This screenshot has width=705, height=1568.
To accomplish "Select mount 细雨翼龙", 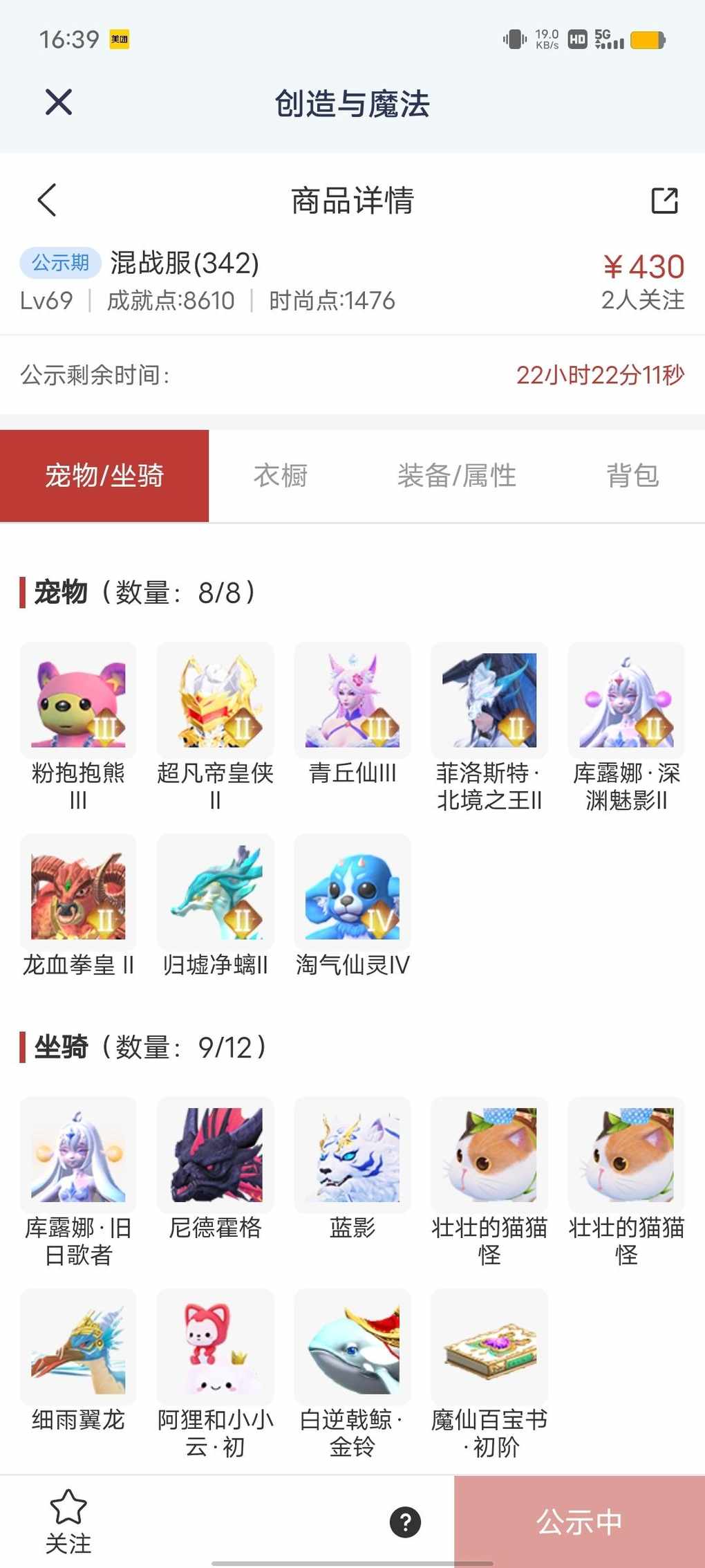I will point(78,1347).
